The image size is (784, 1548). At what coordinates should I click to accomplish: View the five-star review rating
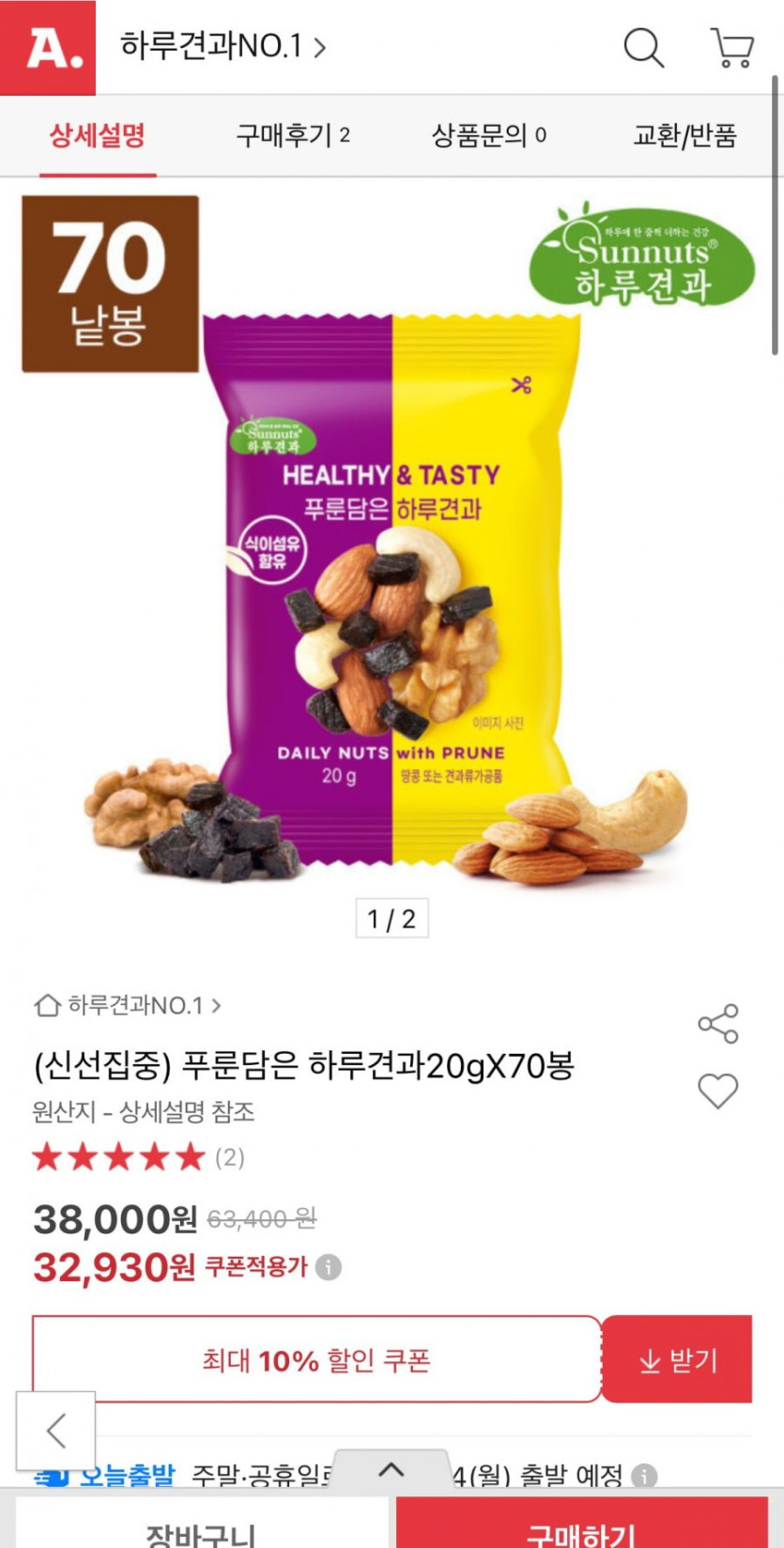119,1157
